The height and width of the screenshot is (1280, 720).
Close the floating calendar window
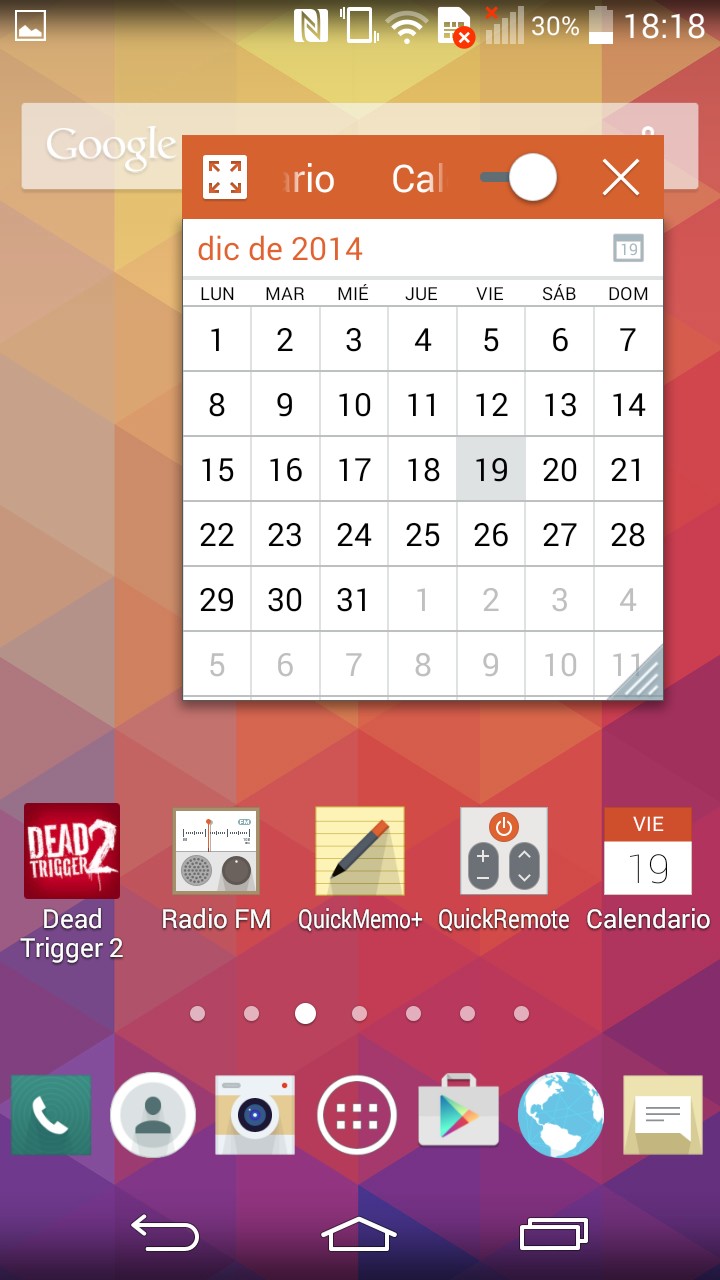tap(621, 178)
